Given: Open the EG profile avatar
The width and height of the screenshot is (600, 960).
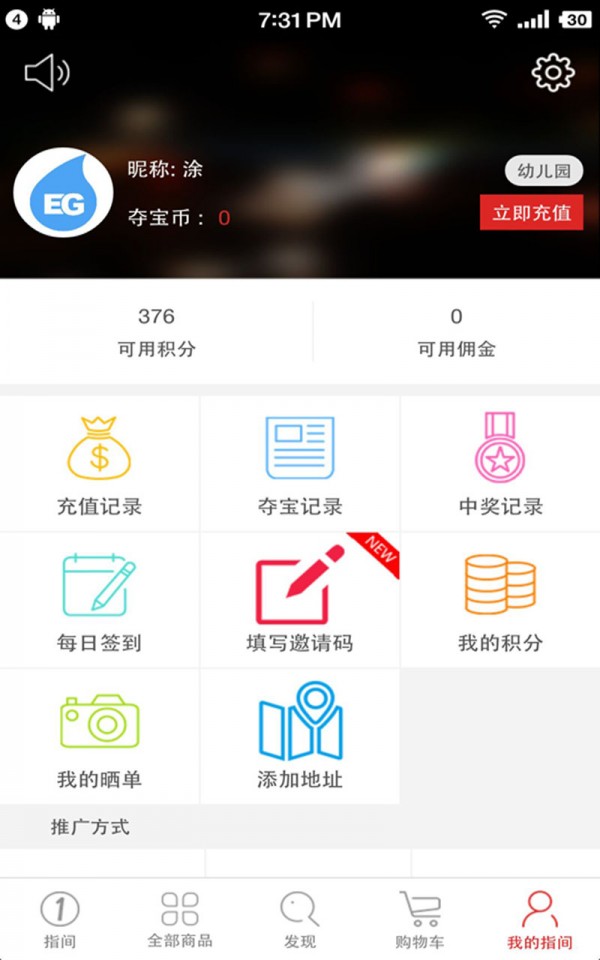Looking at the screenshot, I should click(x=63, y=192).
